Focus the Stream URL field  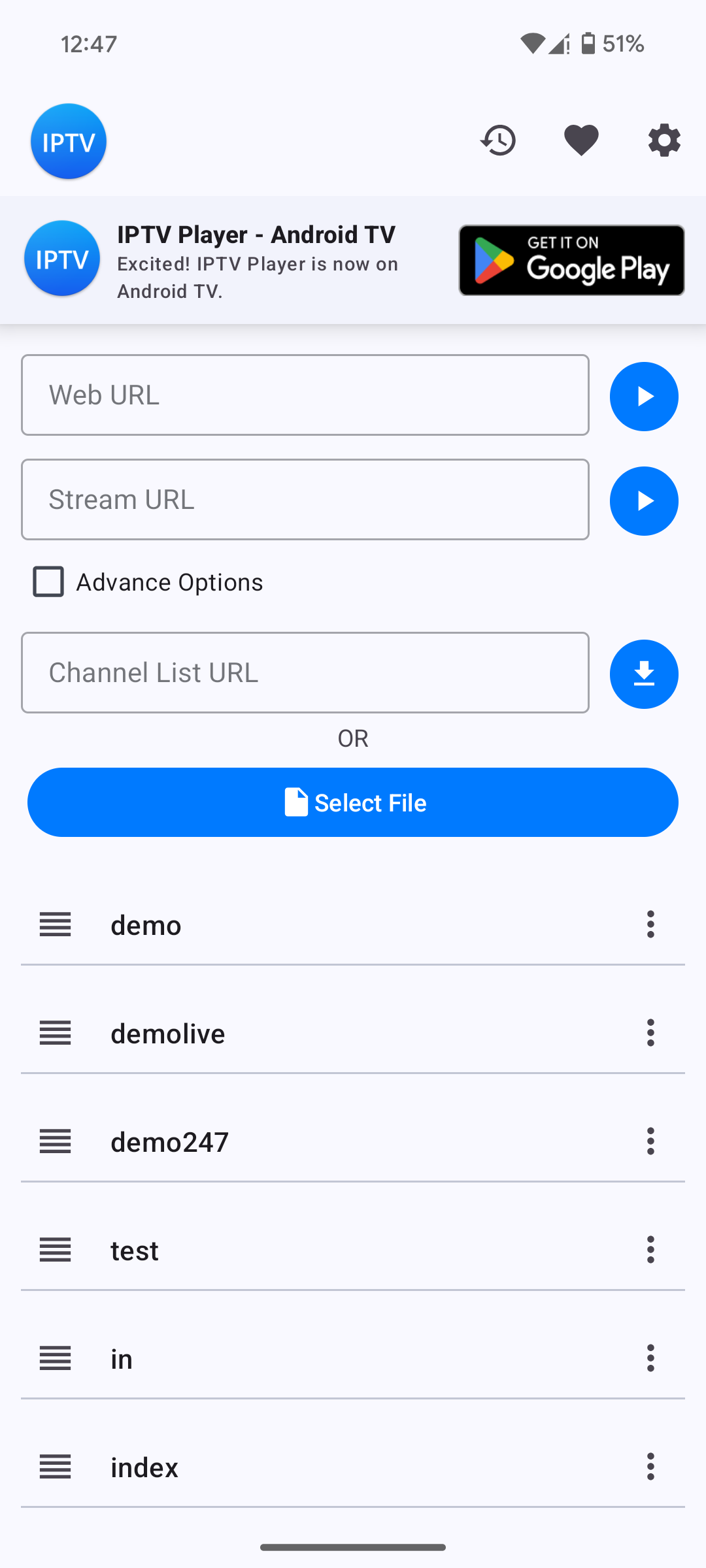305,500
